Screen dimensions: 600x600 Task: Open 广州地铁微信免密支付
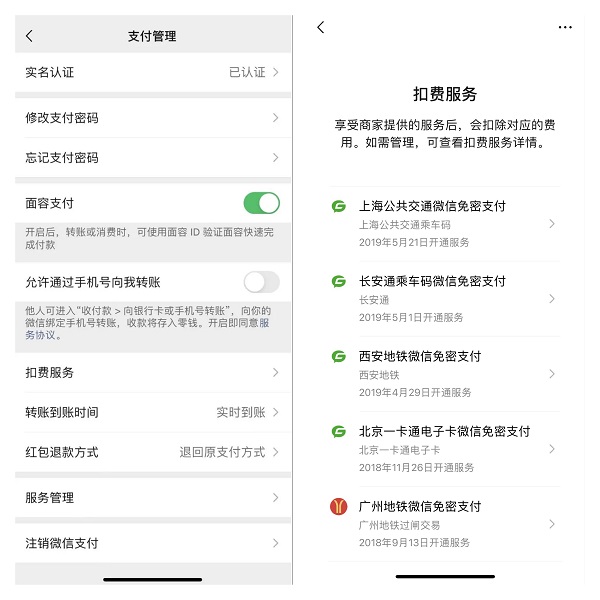pos(445,523)
